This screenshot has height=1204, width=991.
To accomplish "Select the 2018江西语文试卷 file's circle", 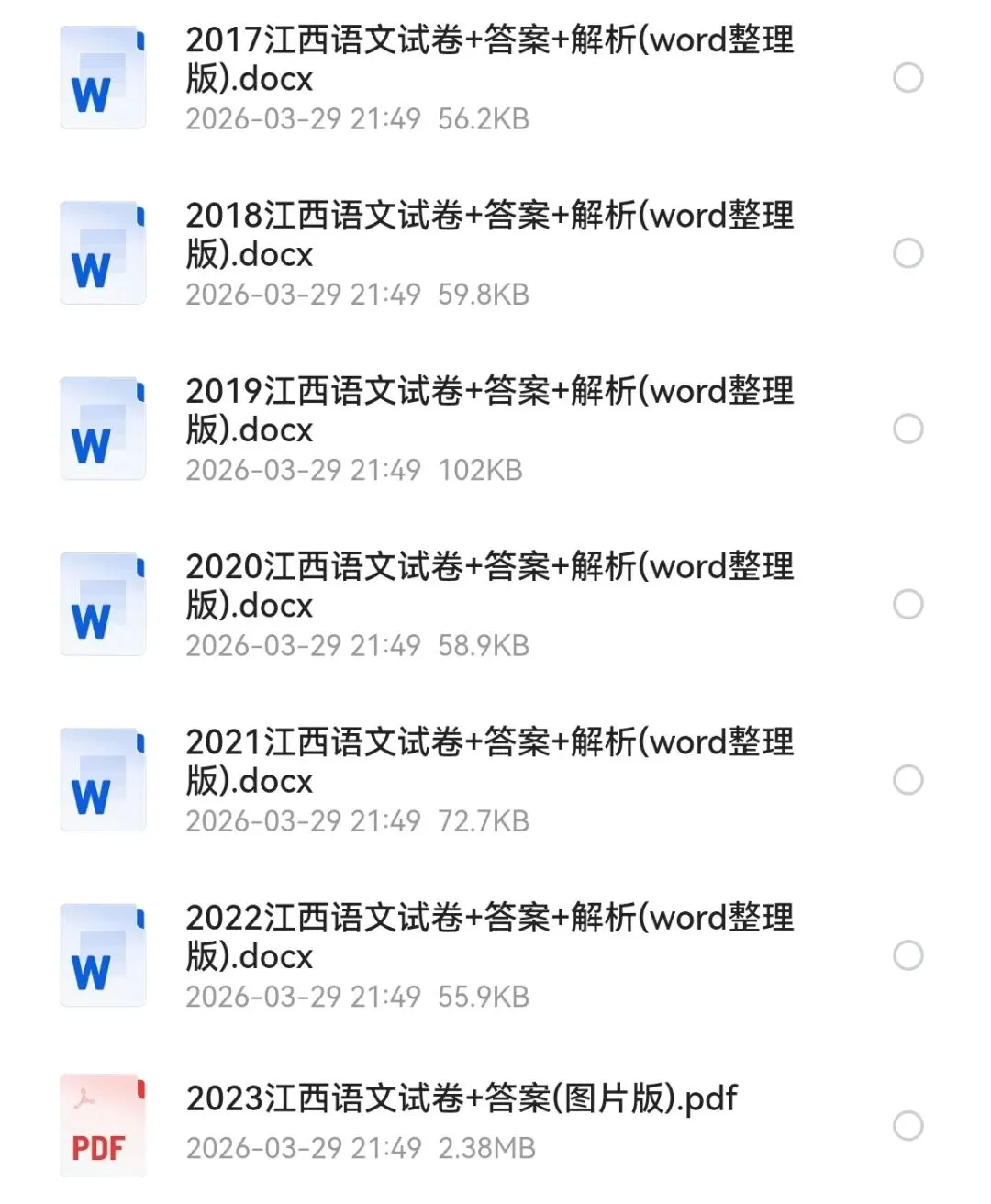I will click(x=907, y=253).
